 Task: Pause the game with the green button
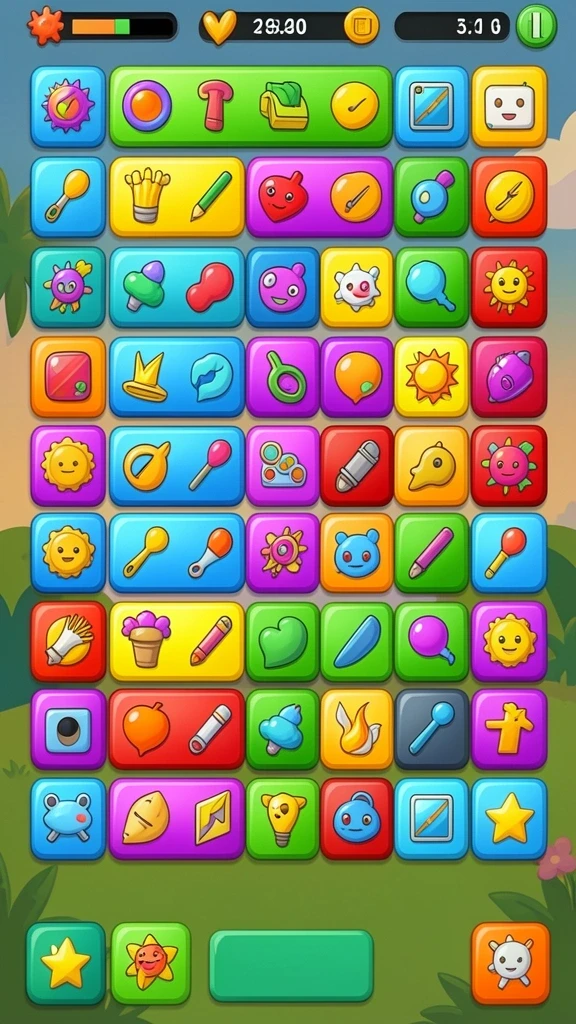(x=536, y=26)
